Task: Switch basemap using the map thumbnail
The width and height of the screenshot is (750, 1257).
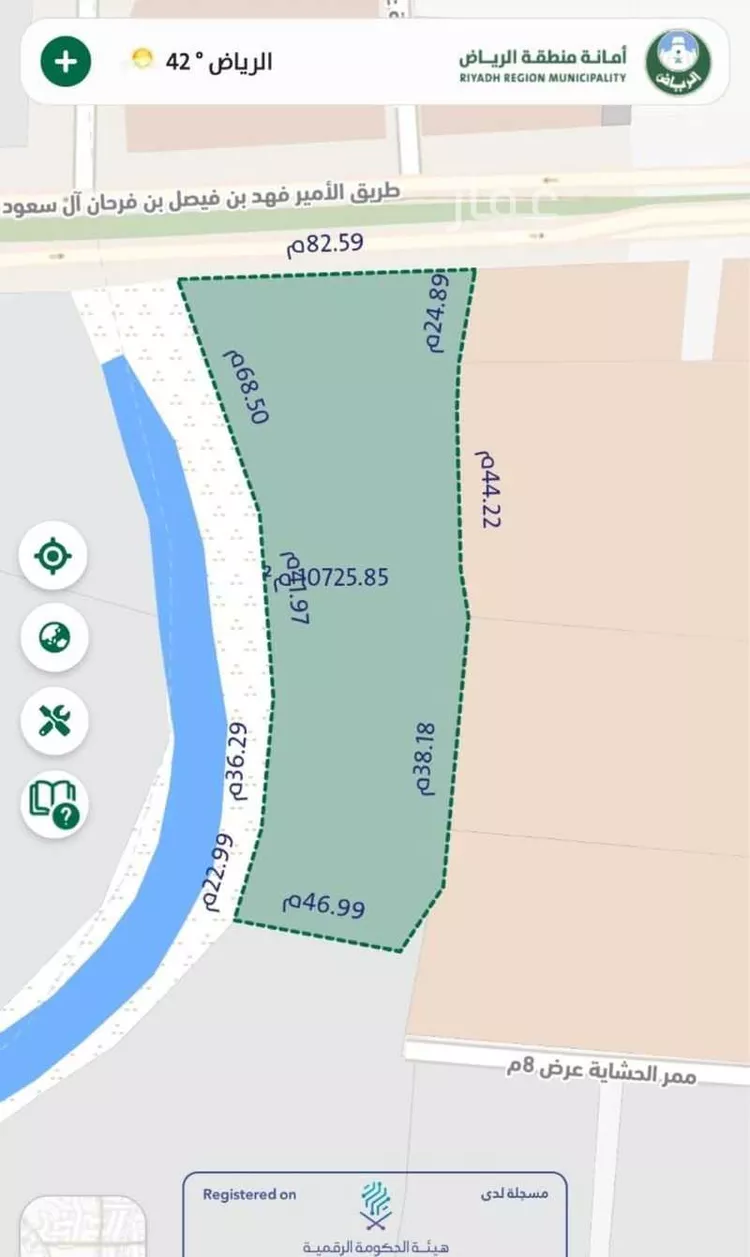Action: 83,1227
